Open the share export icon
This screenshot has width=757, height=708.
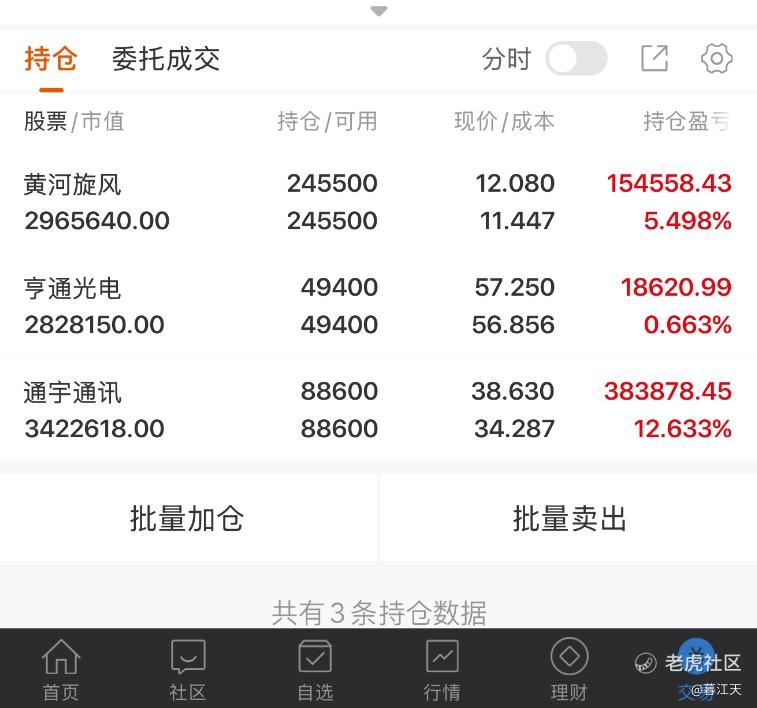click(x=655, y=58)
